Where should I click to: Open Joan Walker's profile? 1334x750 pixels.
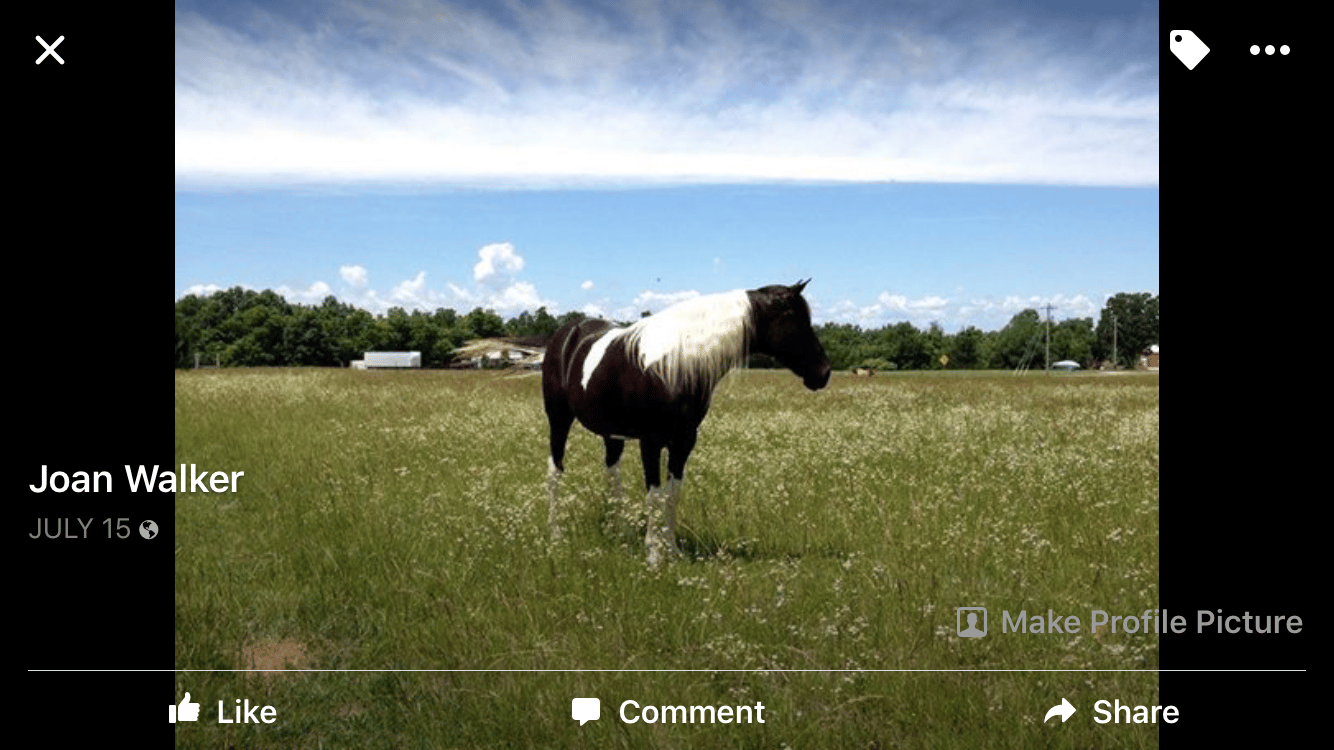[136, 479]
